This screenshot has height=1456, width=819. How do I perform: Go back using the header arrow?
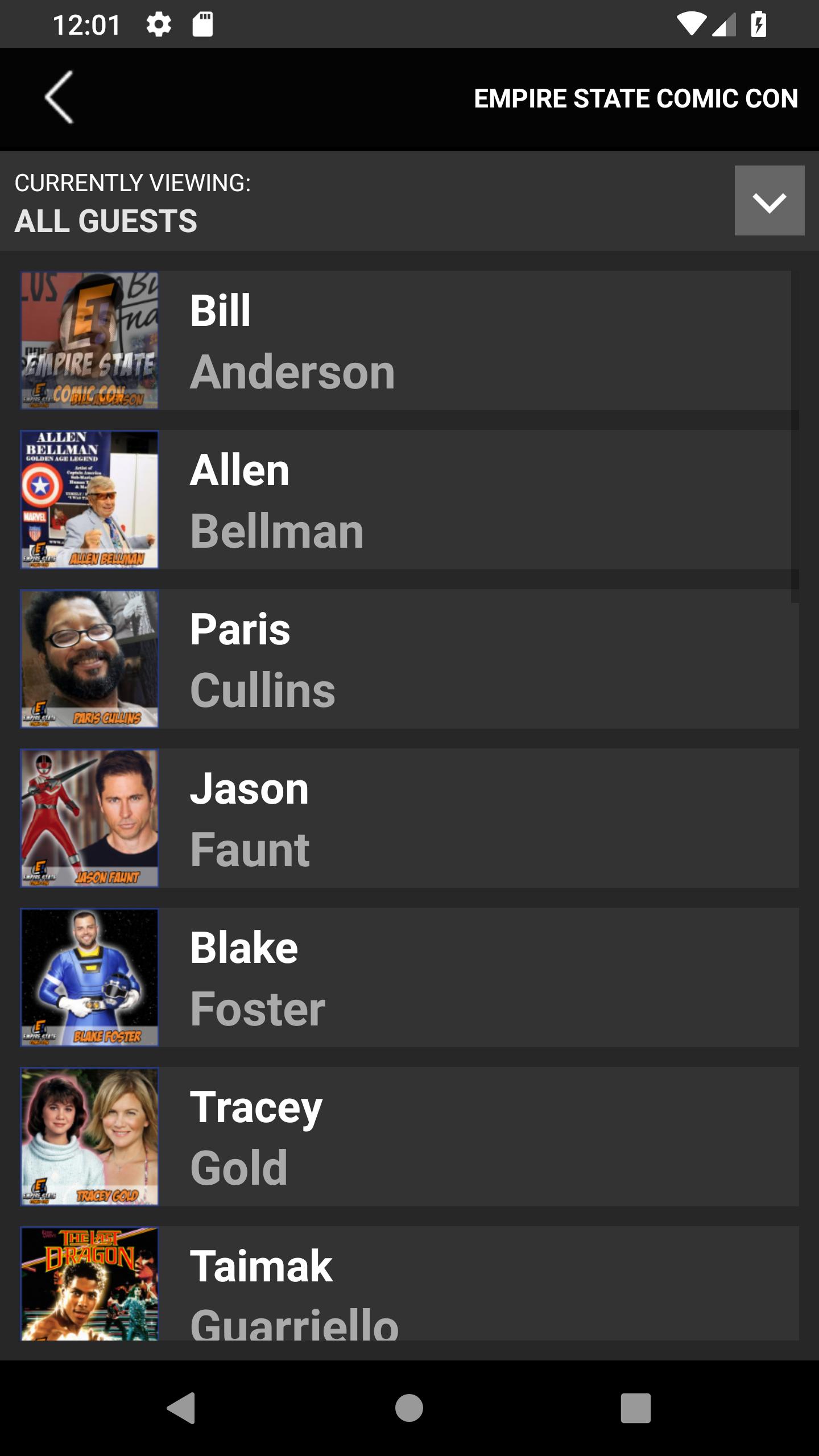59,97
